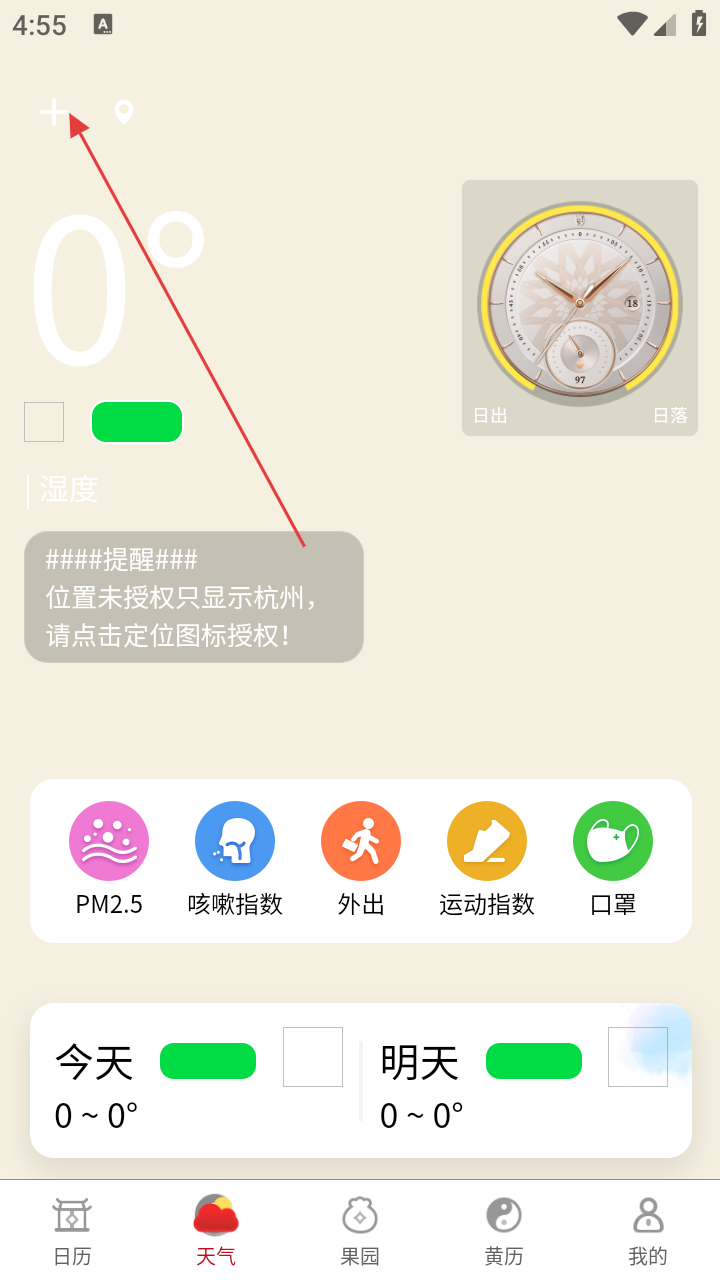View the 口罩 mask index
The width and height of the screenshot is (720, 1280).
click(x=613, y=860)
